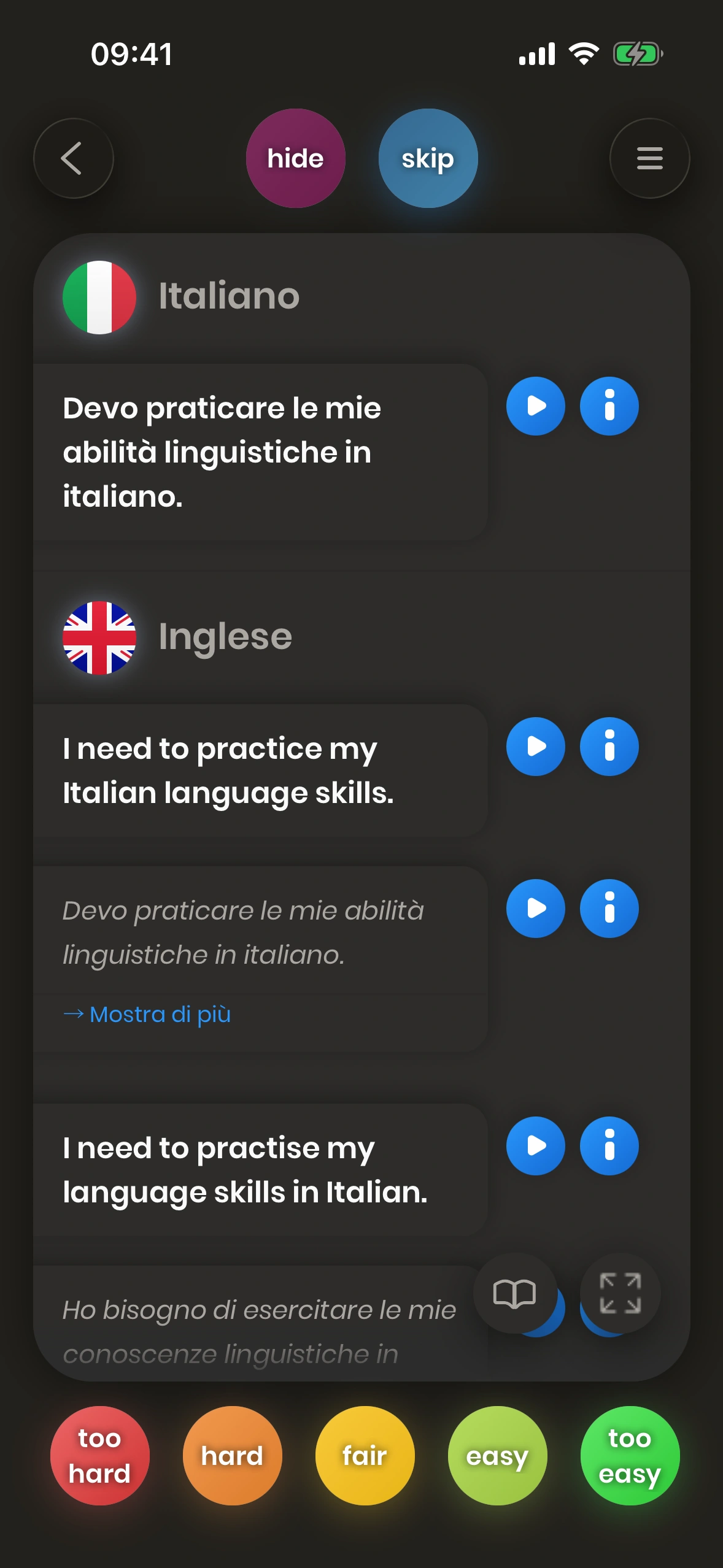Rate the card as too hard

[x=99, y=1455]
